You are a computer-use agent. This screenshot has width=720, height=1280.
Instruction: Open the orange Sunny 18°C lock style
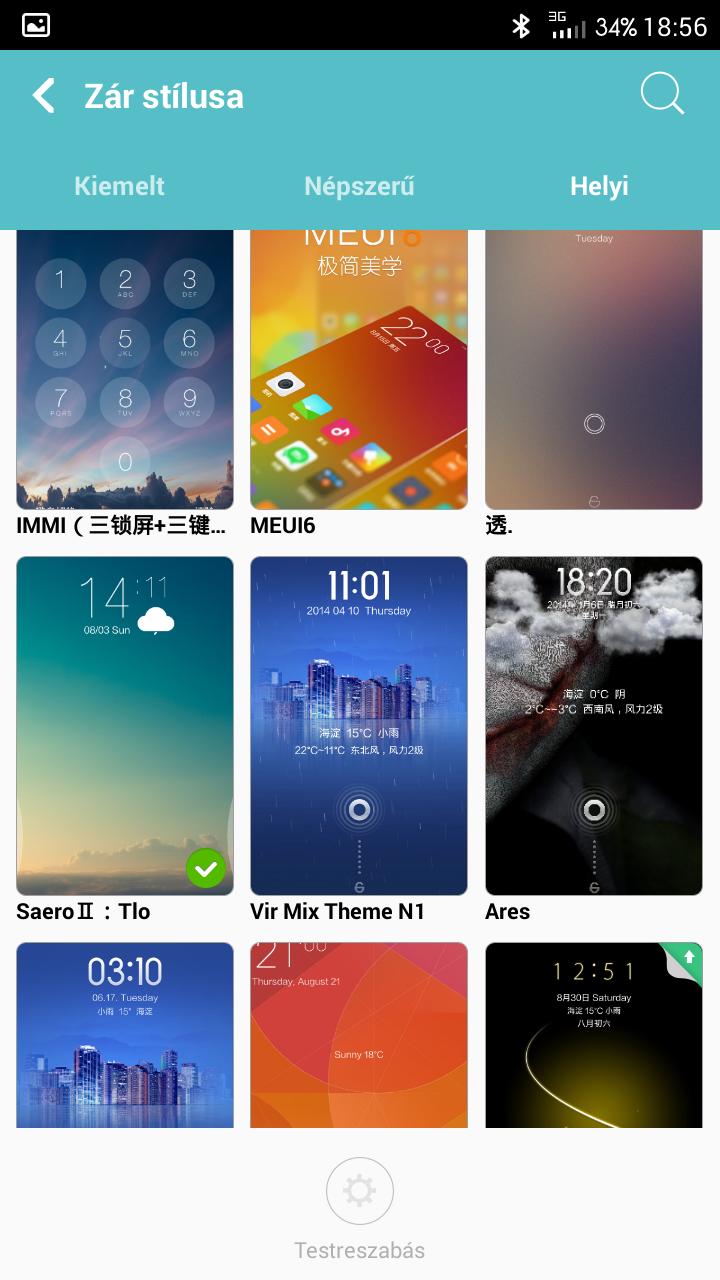pos(359,1035)
